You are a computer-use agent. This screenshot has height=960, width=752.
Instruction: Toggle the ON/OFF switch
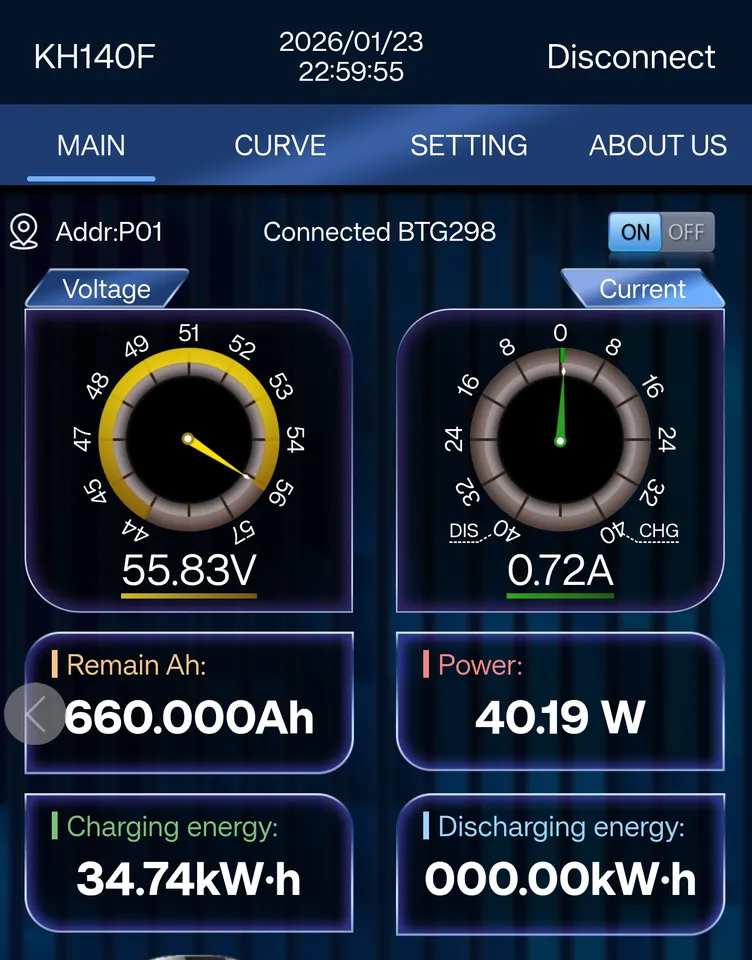pos(661,232)
